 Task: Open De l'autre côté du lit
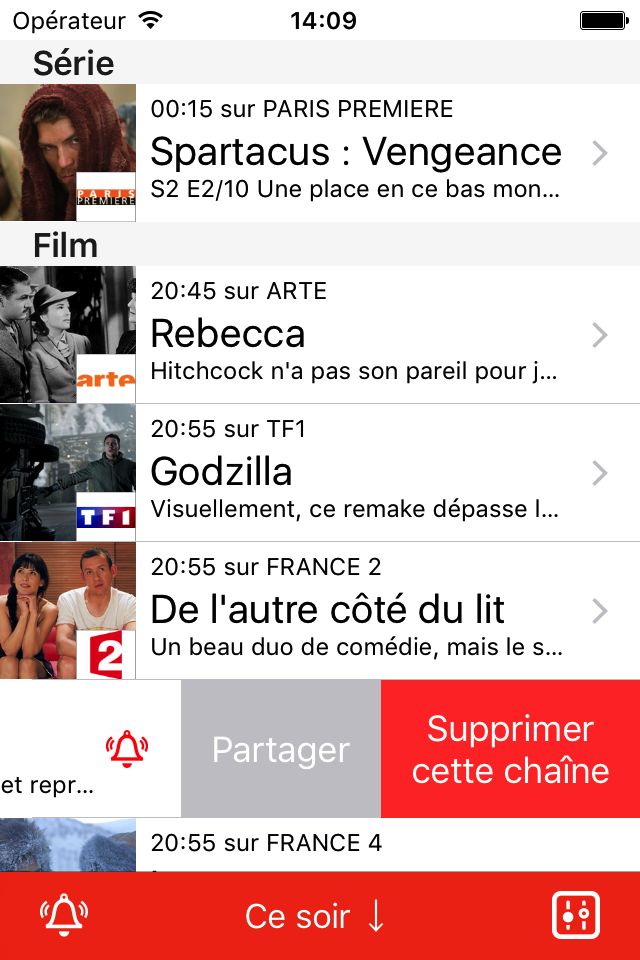click(x=355, y=610)
